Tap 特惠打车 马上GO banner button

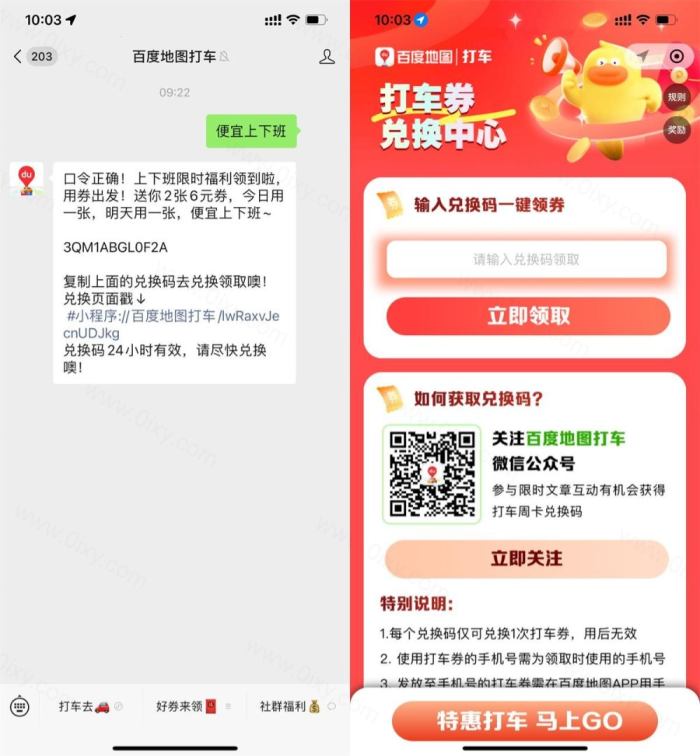[528, 721]
